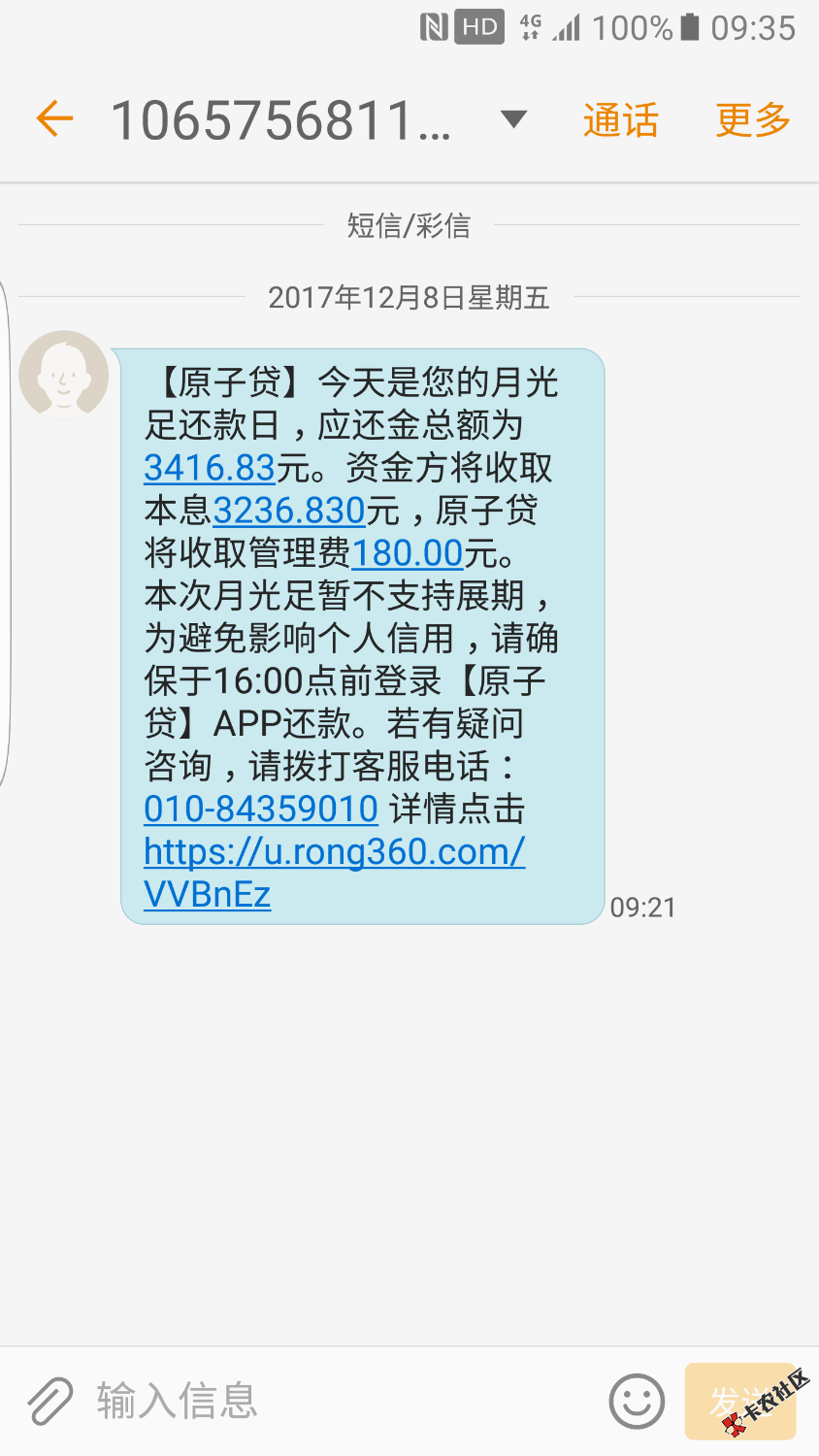Go back using the orange arrow
Viewport: 819px width, 1456px height.
click(54, 119)
